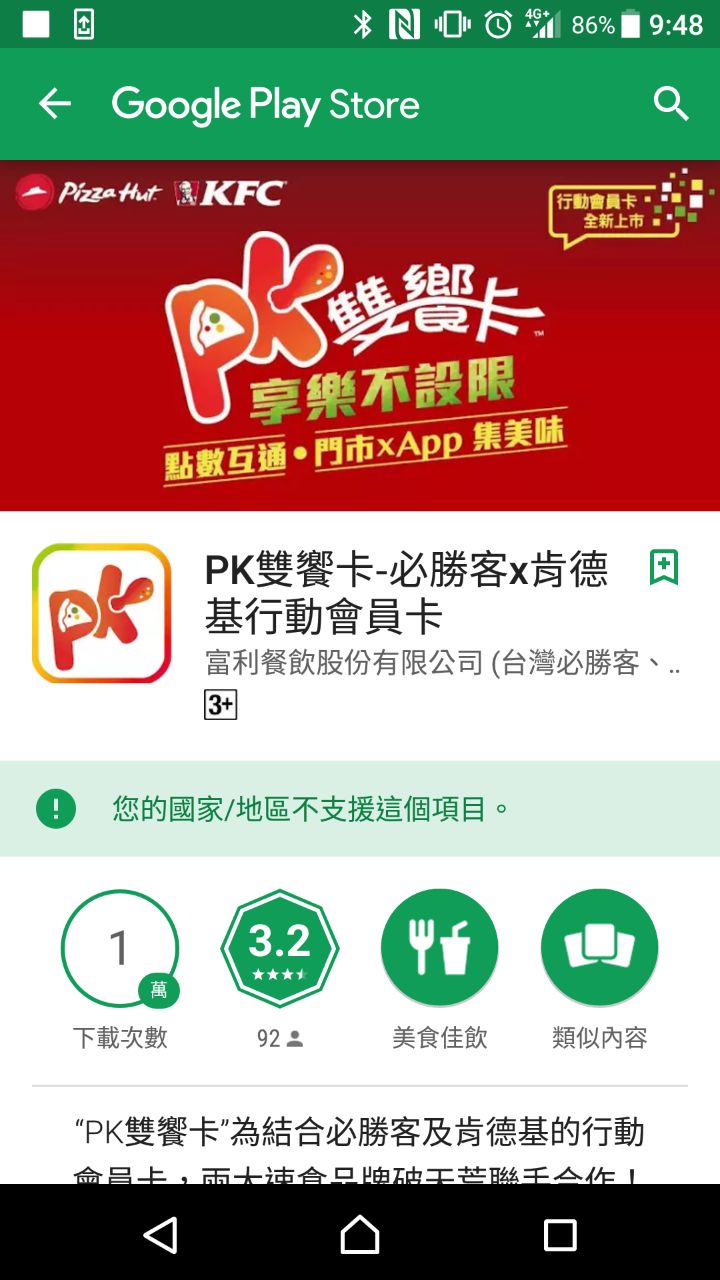Open the 美食佳飲 category
720x1280 pixels.
439,948
